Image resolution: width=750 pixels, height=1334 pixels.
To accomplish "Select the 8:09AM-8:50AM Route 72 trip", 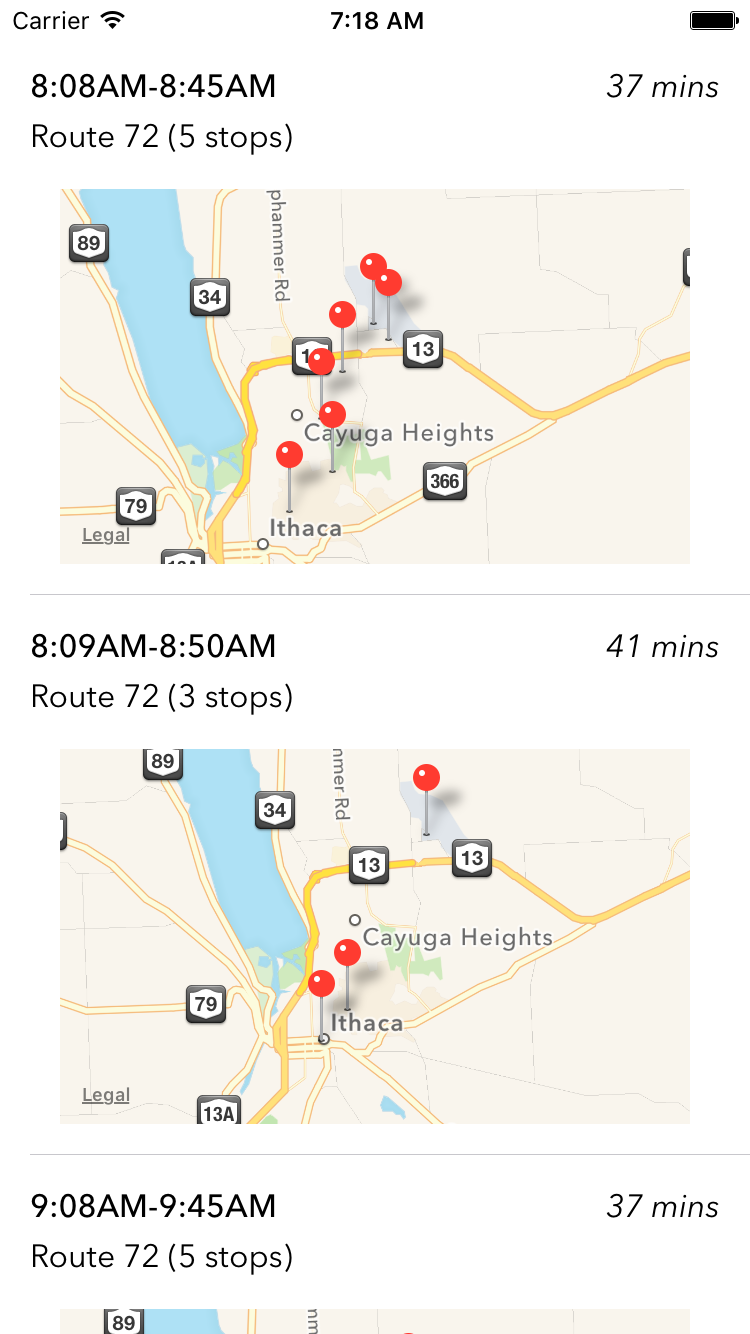I will click(154, 647).
